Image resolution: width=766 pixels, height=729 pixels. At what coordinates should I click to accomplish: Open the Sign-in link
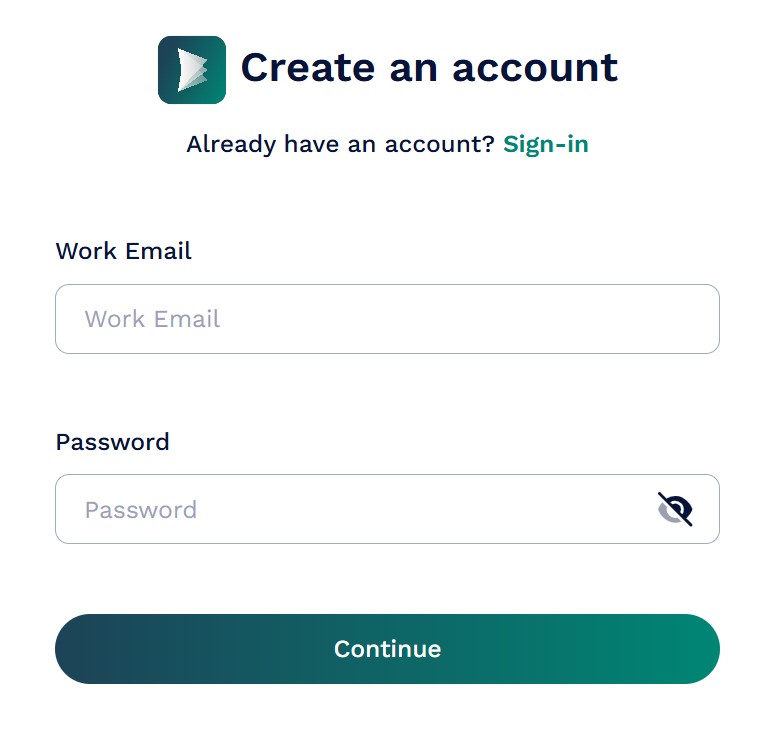545,144
